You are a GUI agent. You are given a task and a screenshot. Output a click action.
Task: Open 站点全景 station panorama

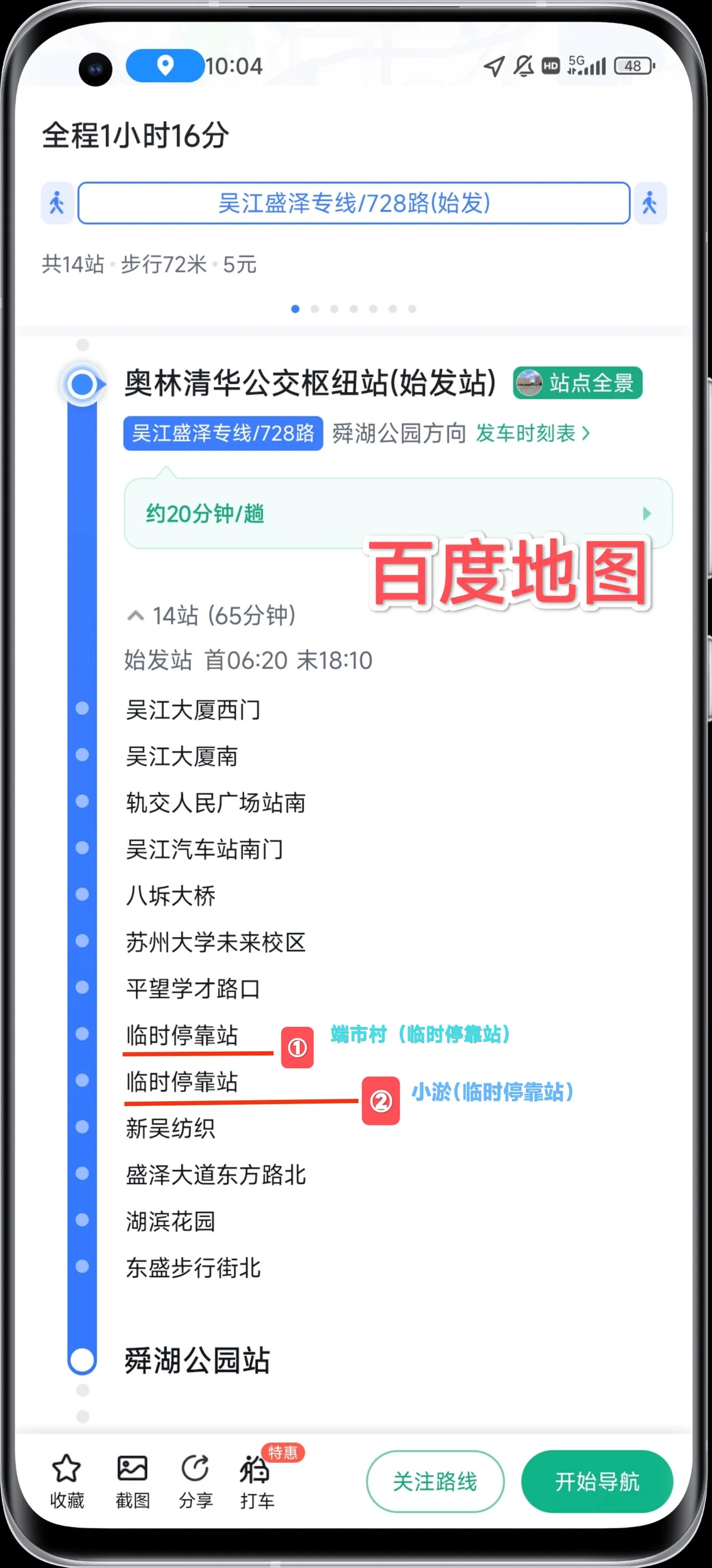click(577, 383)
